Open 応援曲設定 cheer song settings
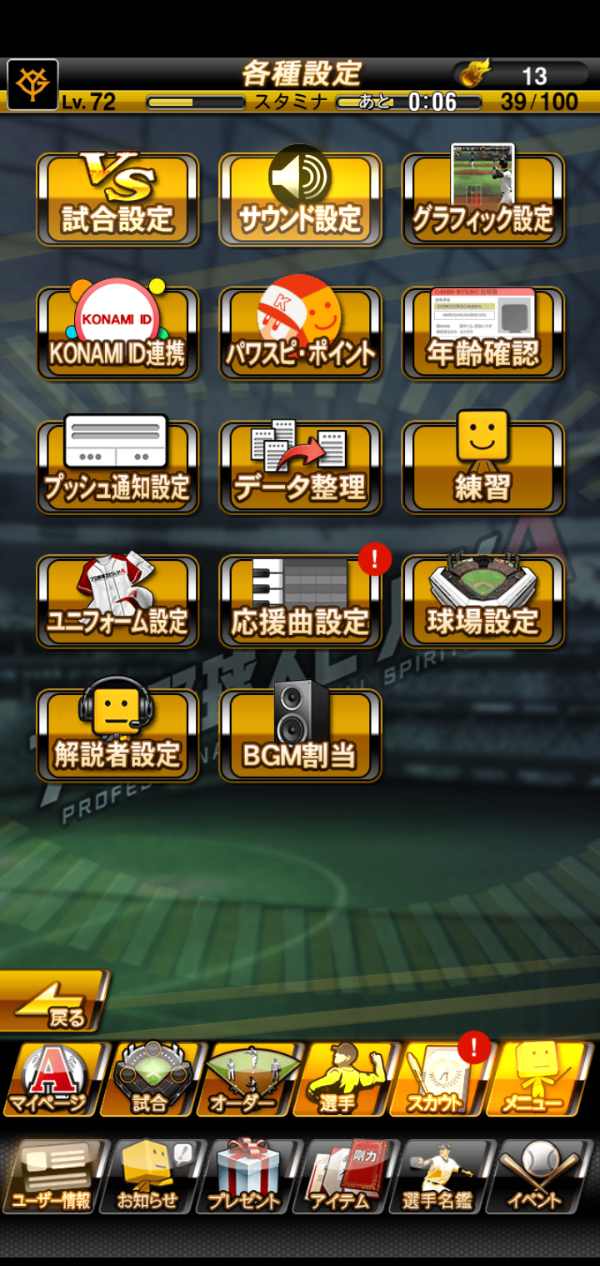The image size is (600, 1266). click(300, 601)
